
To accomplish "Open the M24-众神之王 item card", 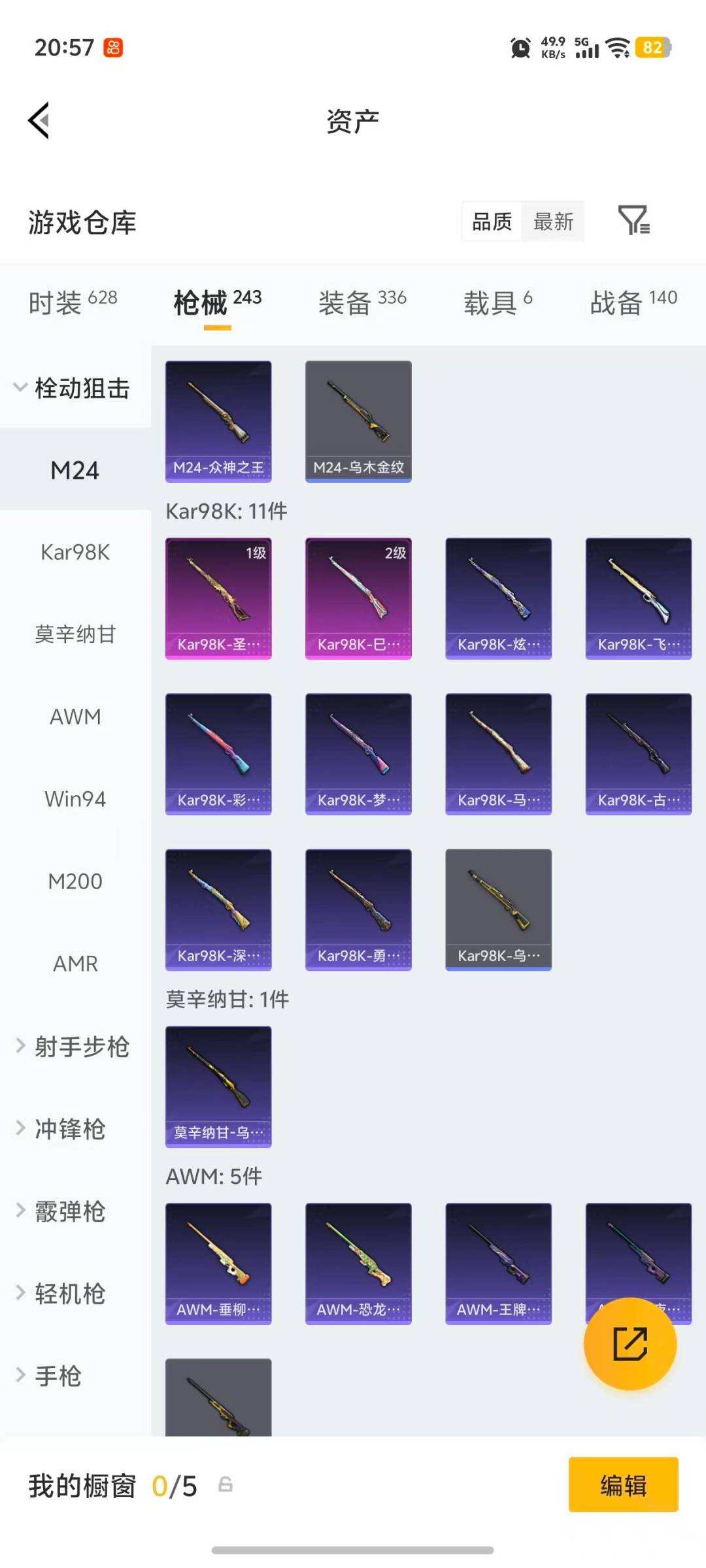I will (x=218, y=421).
